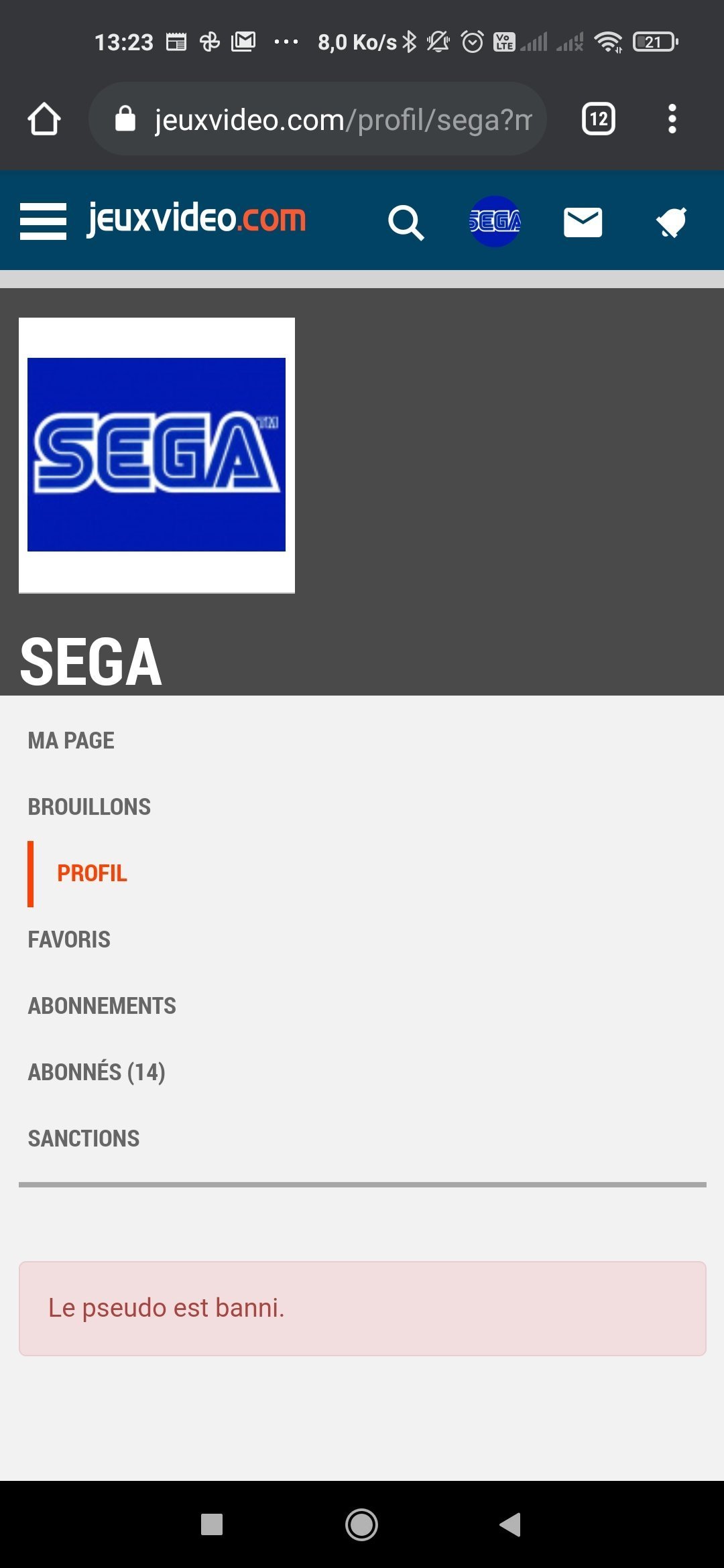Image resolution: width=724 pixels, height=1568 pixels.
Task: Go to jeuxvideo.com homepage via logo
Action: (196, 218)
